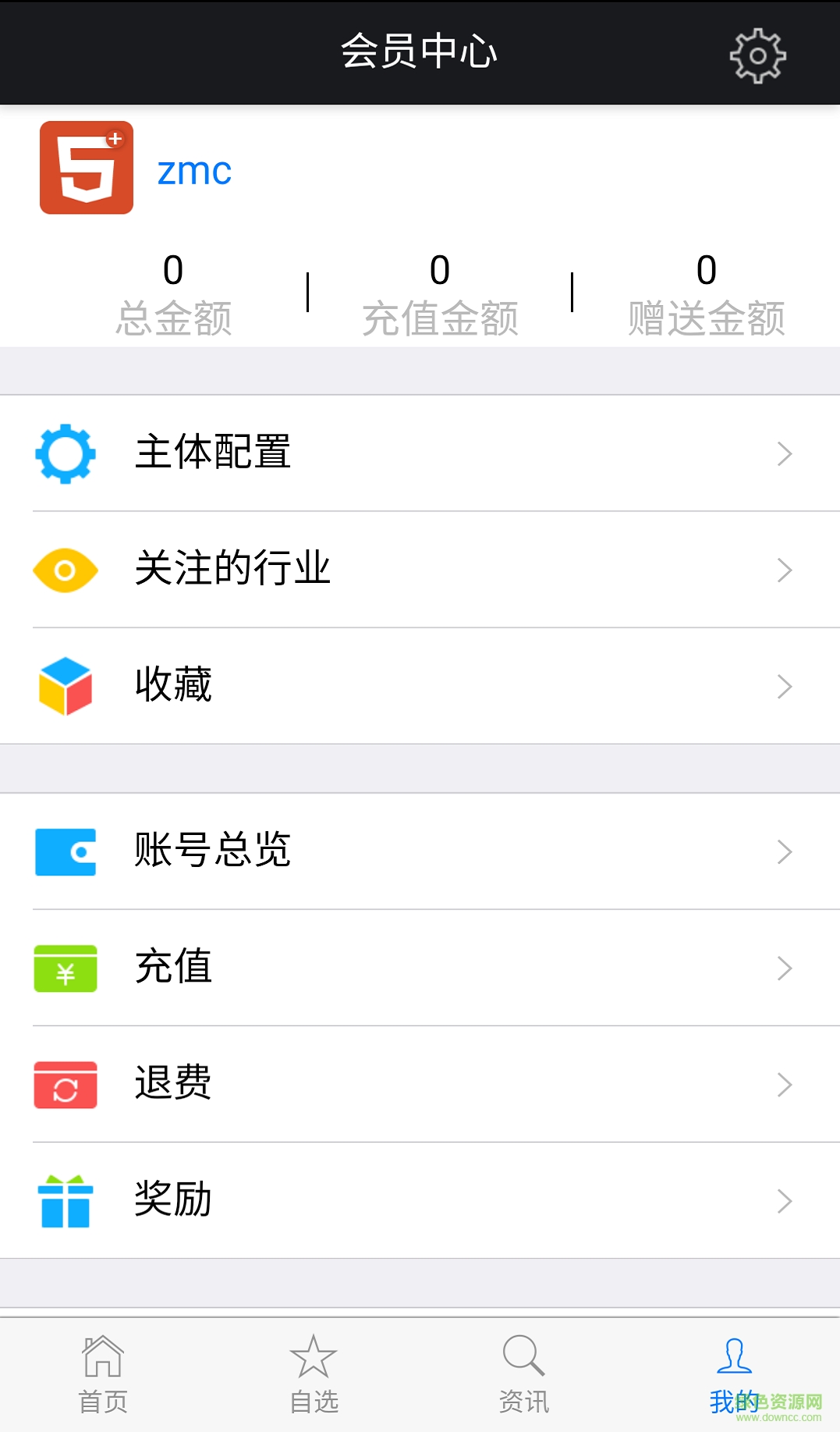Select the green ¥ card icon for 充值
The image size is (840, 1432).
click(x=65, y=968)
